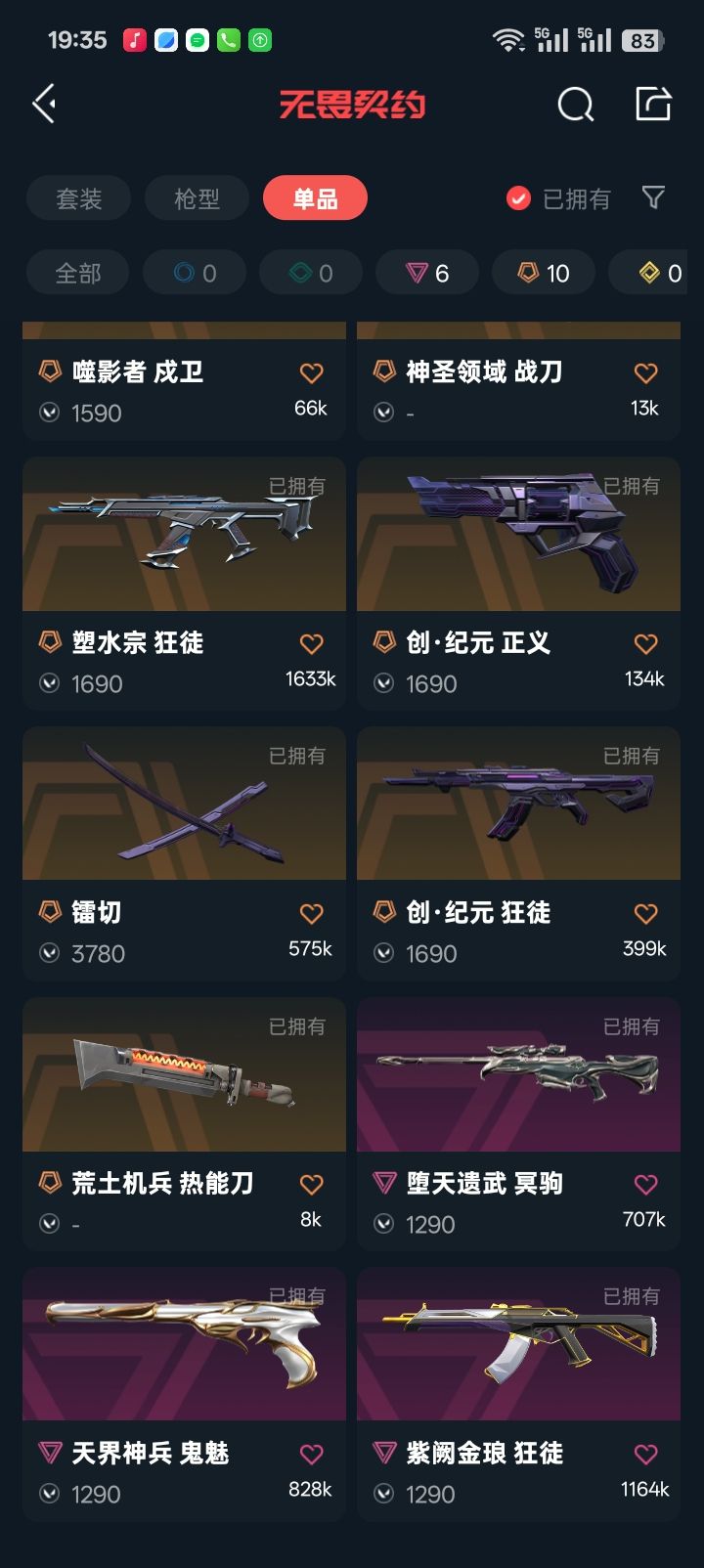Open the 塑水宗 狂徒 skin card
Screen dimensions: 704x1568
184,584
